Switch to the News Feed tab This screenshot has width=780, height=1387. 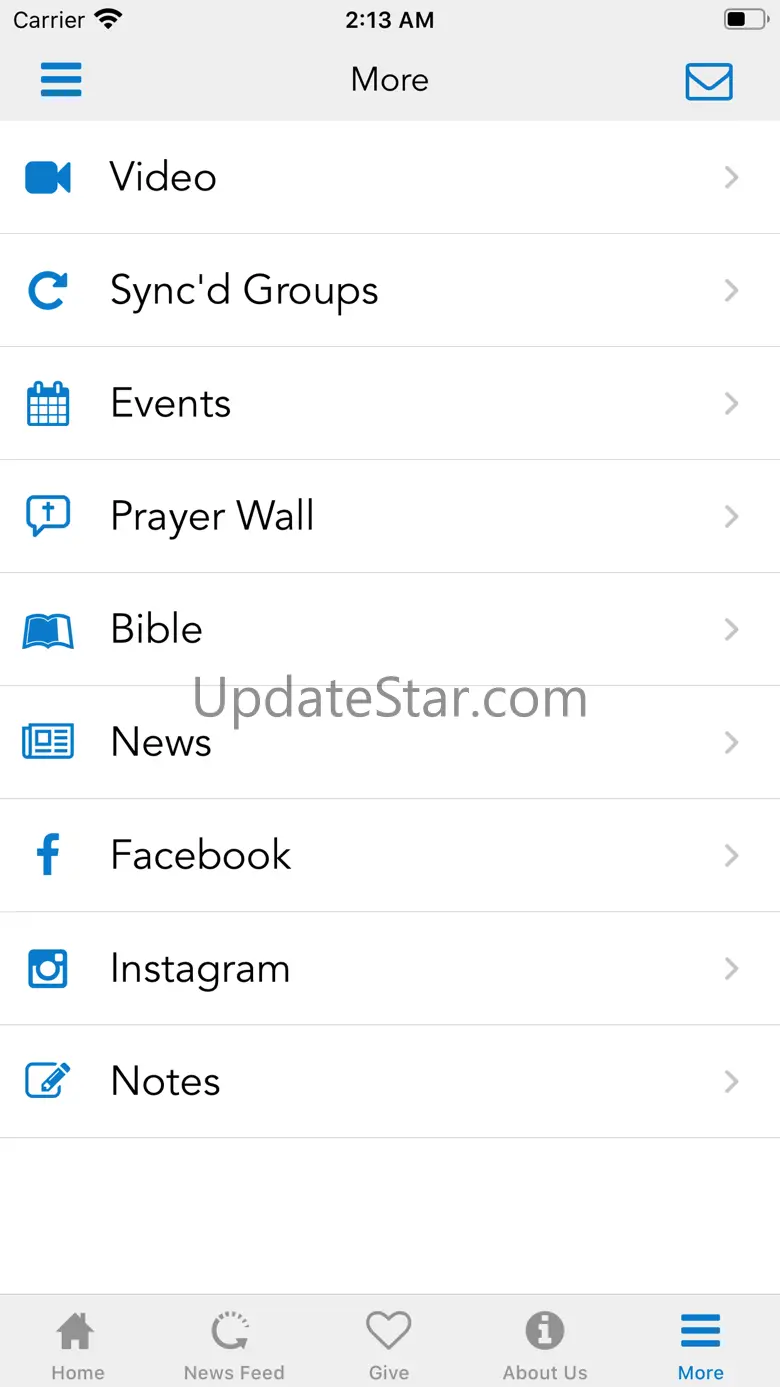[x=234, y=1344]
